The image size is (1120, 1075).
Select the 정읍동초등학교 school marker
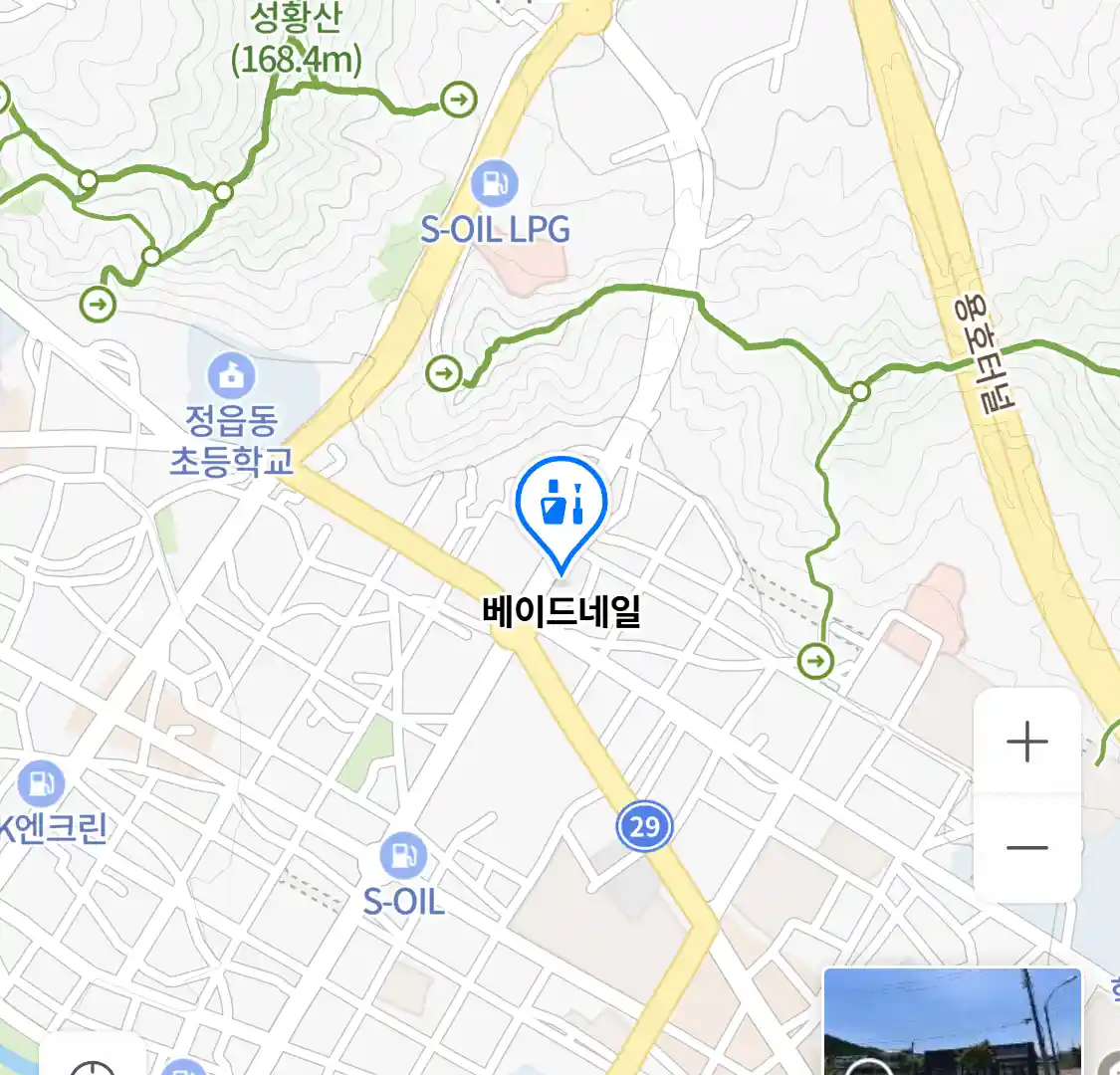(x=232, y=377)
